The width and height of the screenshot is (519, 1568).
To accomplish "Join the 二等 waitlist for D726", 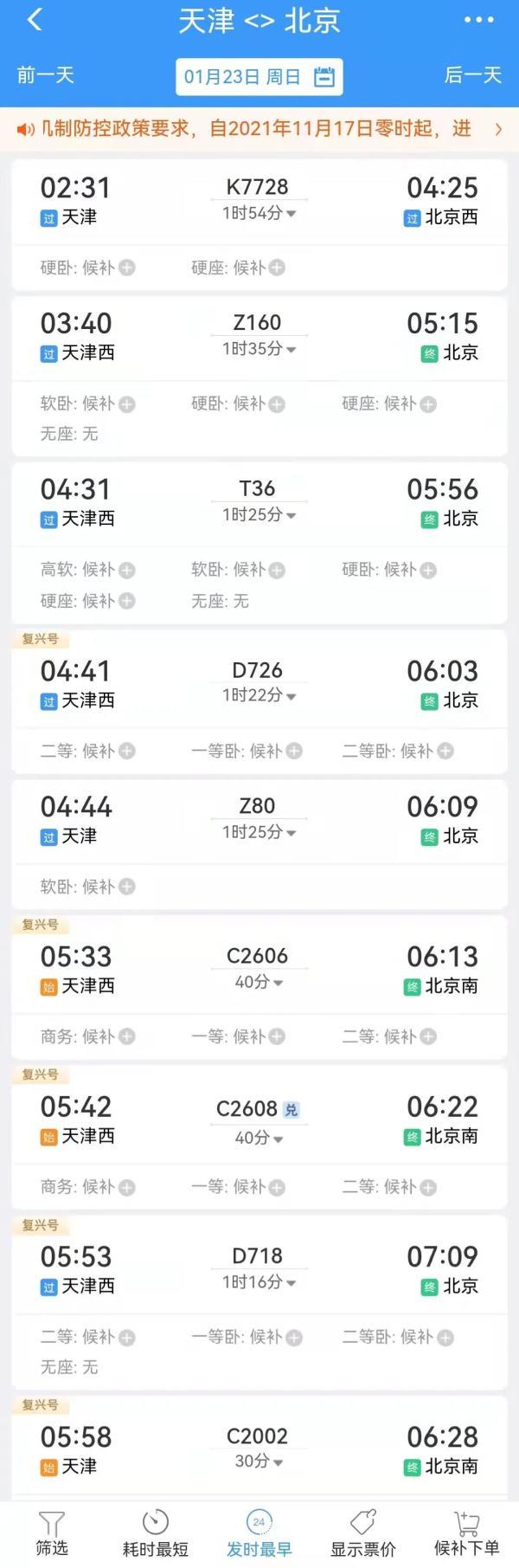I will pyautogui.click(x=88, y=751).
